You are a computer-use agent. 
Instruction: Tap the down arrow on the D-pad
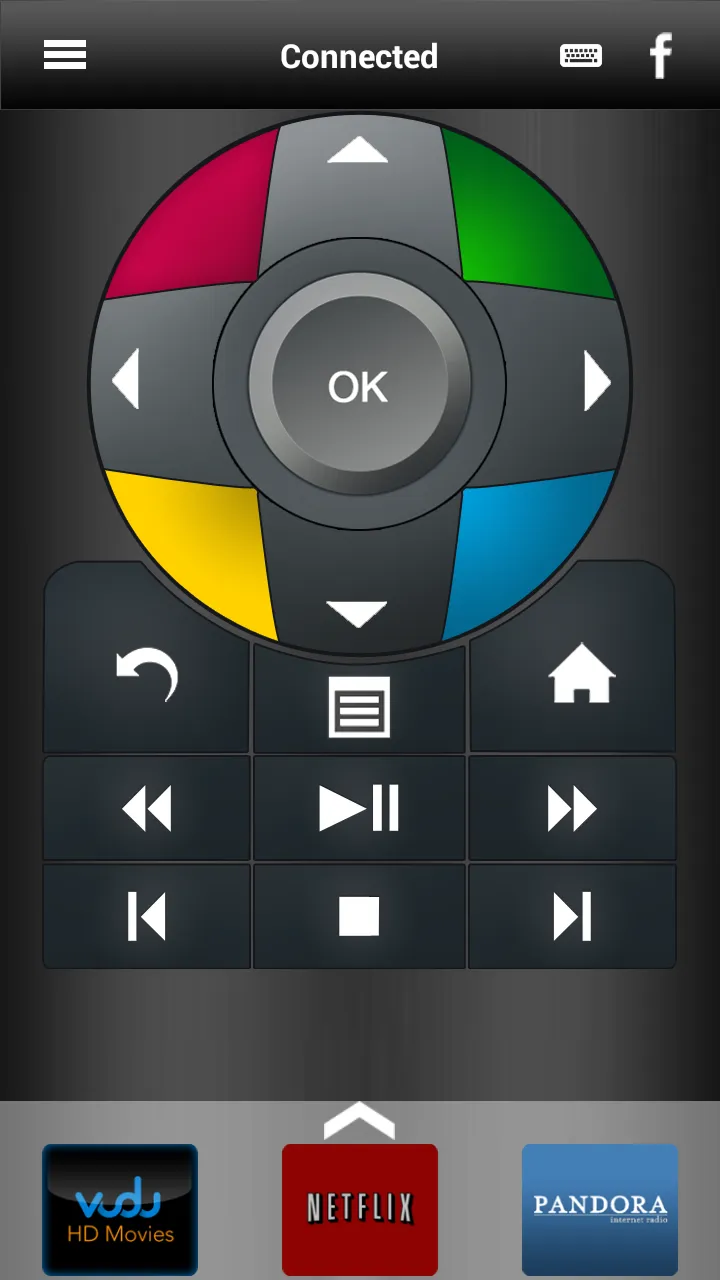pos(357,590)
